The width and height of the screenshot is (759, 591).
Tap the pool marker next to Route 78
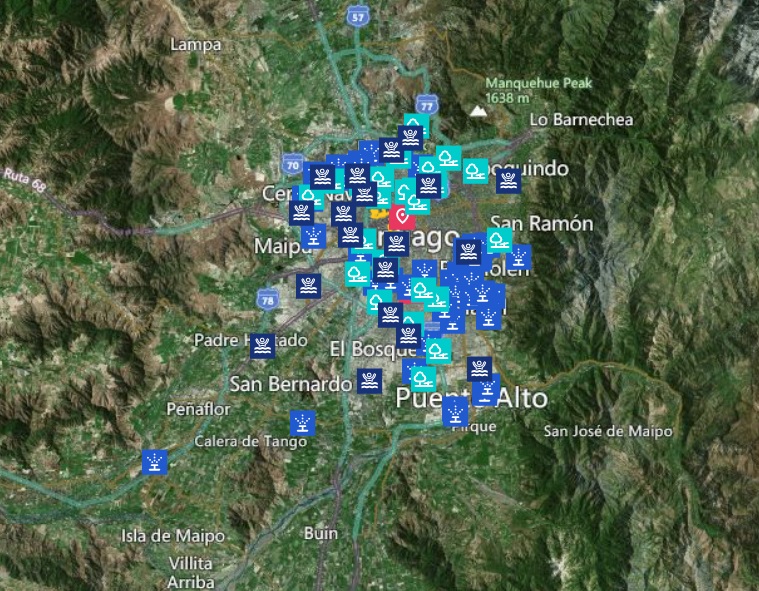point(309,286)
